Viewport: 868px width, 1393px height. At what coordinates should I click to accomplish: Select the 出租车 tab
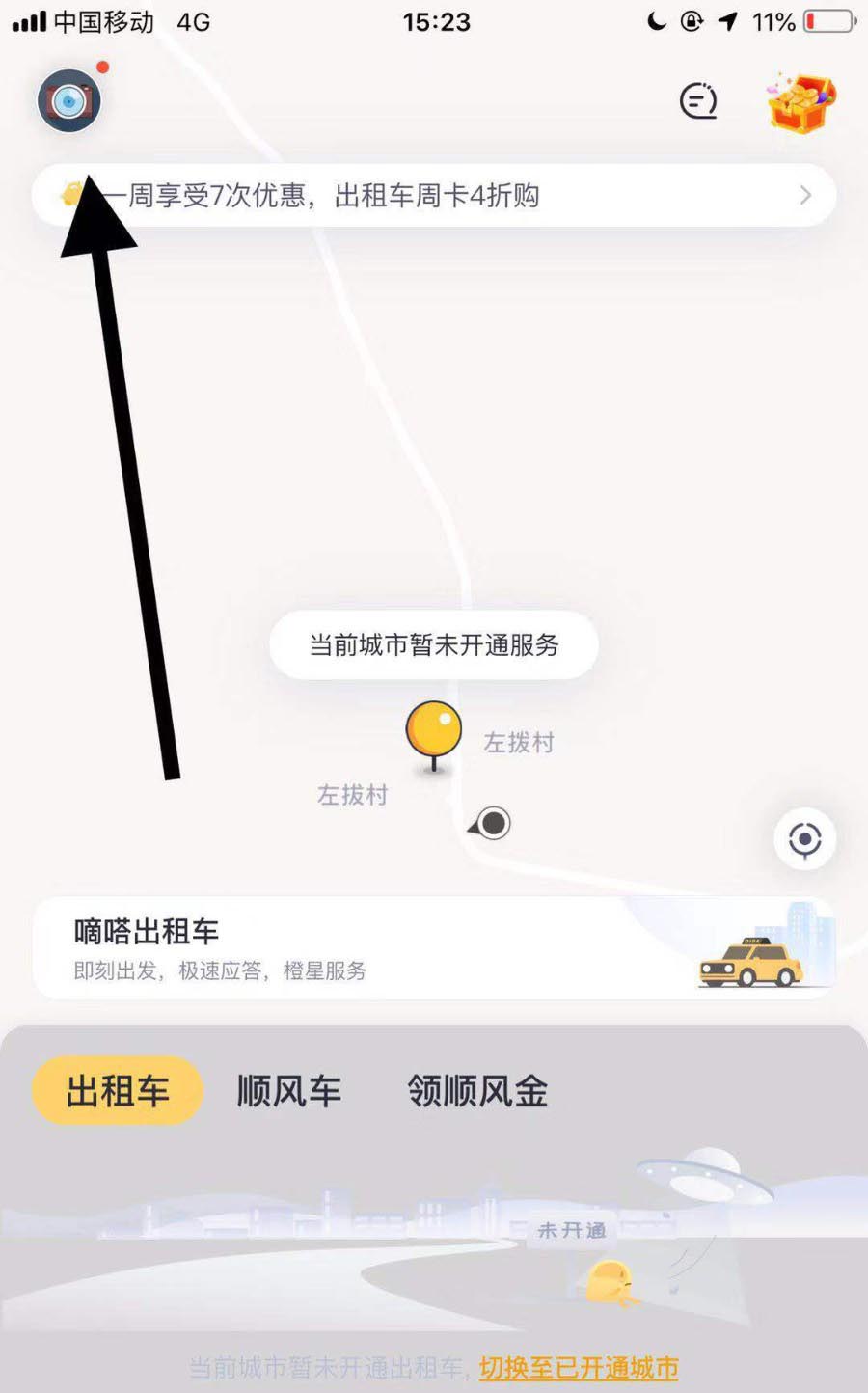tap(118, 1091)
